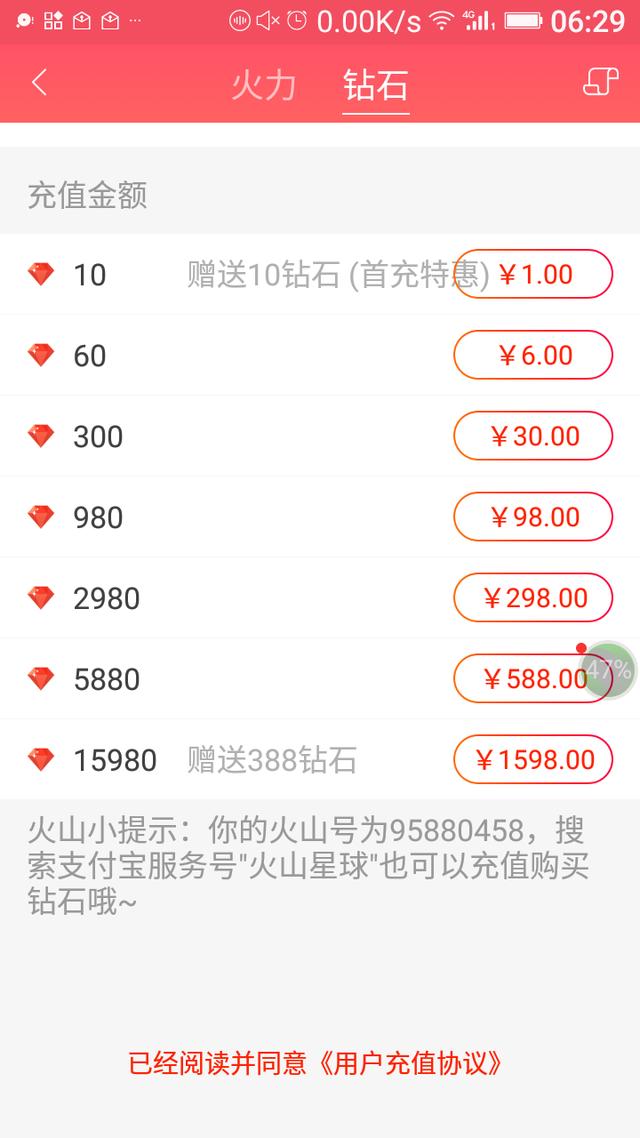Viewport: 640px width, 1138px height.
Task: Tap the ¥6.00 price button
Action: (x=533, y=355)
